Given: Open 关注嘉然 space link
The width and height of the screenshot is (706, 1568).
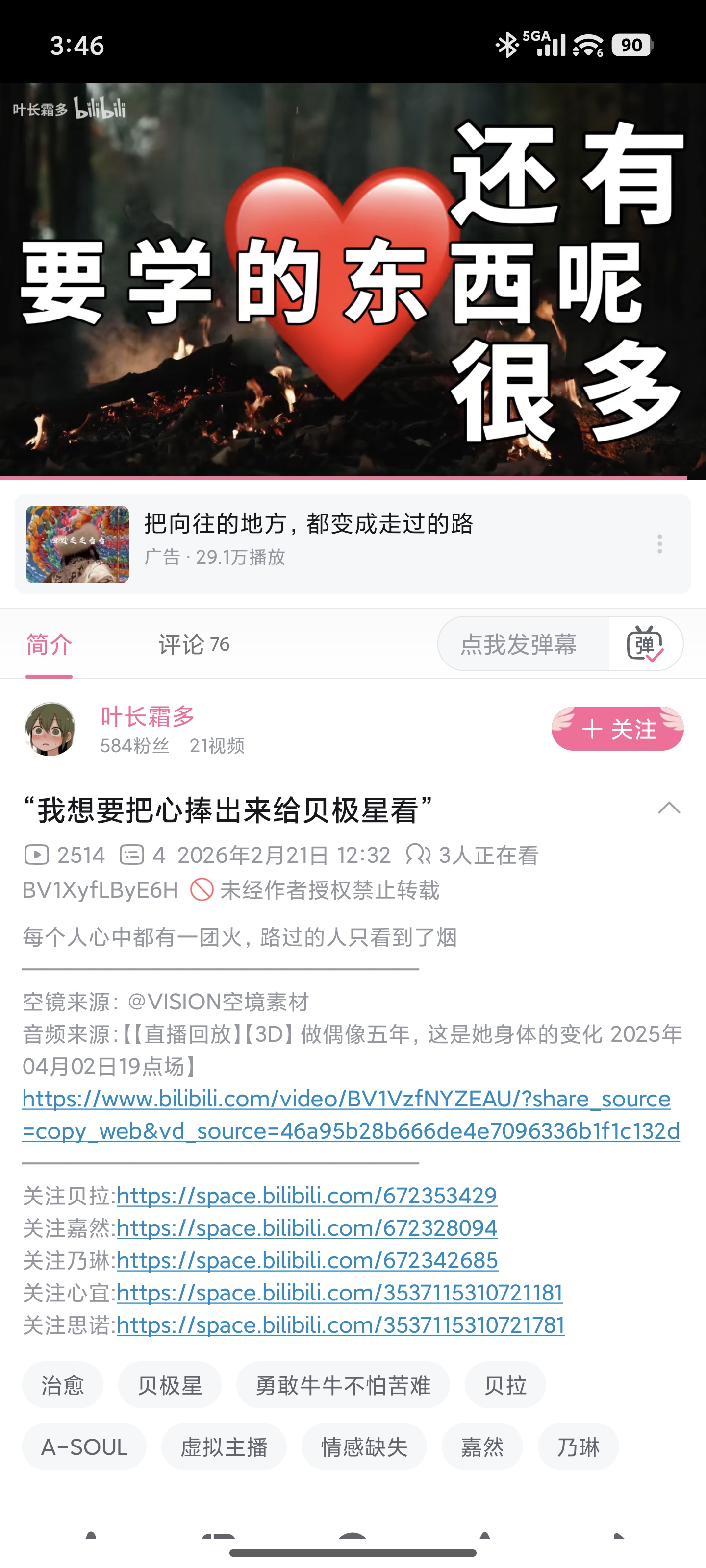Looking at the screenshot, I should 306,1228.
